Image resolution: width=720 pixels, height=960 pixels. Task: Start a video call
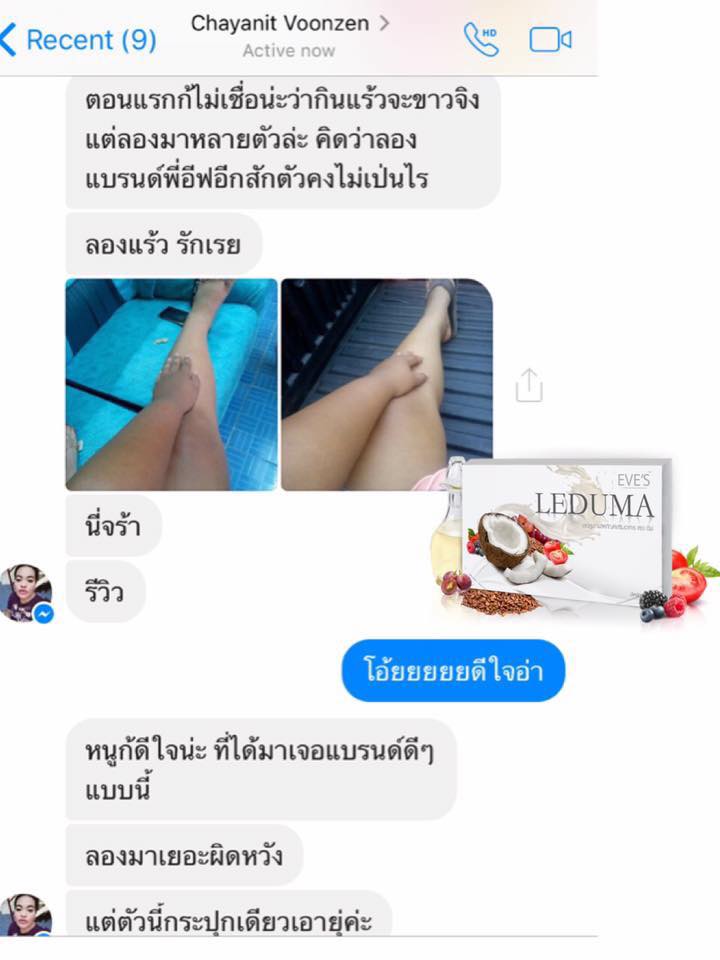coord(550,40)
